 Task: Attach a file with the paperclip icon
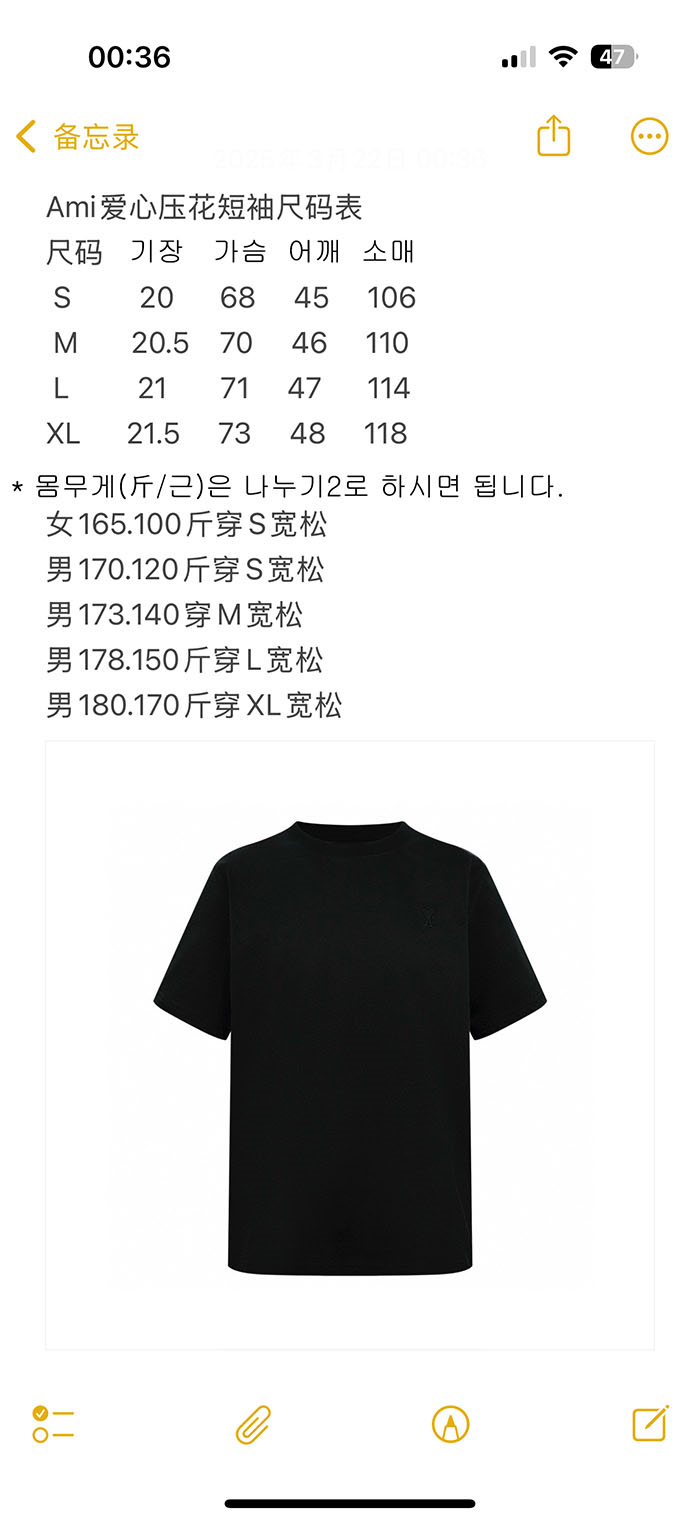(x=253, y=1424)
